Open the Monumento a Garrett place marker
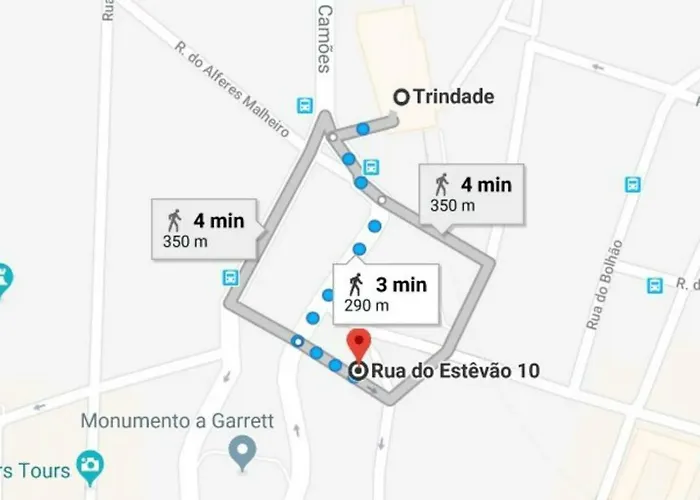This screenshot has width=700, height=500. point(240,452)
